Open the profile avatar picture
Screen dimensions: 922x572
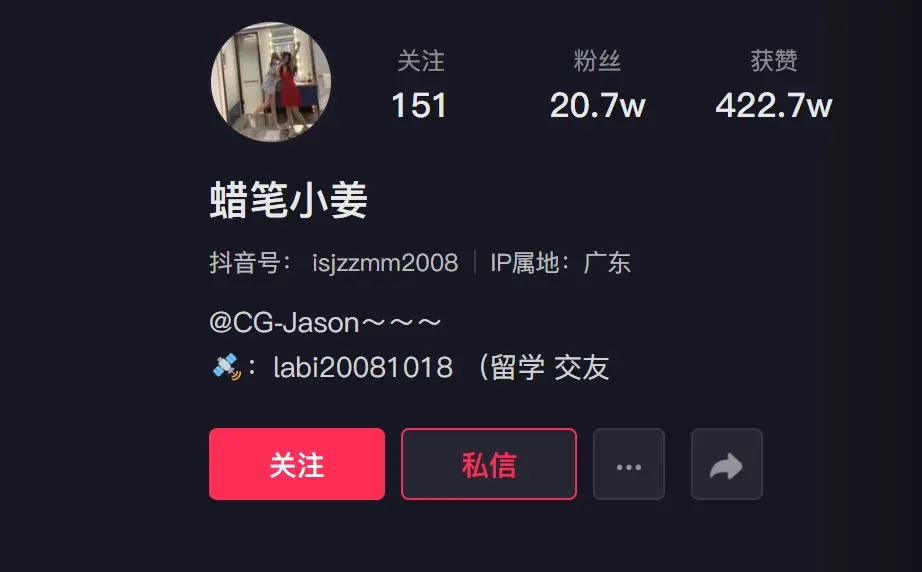[x=270, y=82]
